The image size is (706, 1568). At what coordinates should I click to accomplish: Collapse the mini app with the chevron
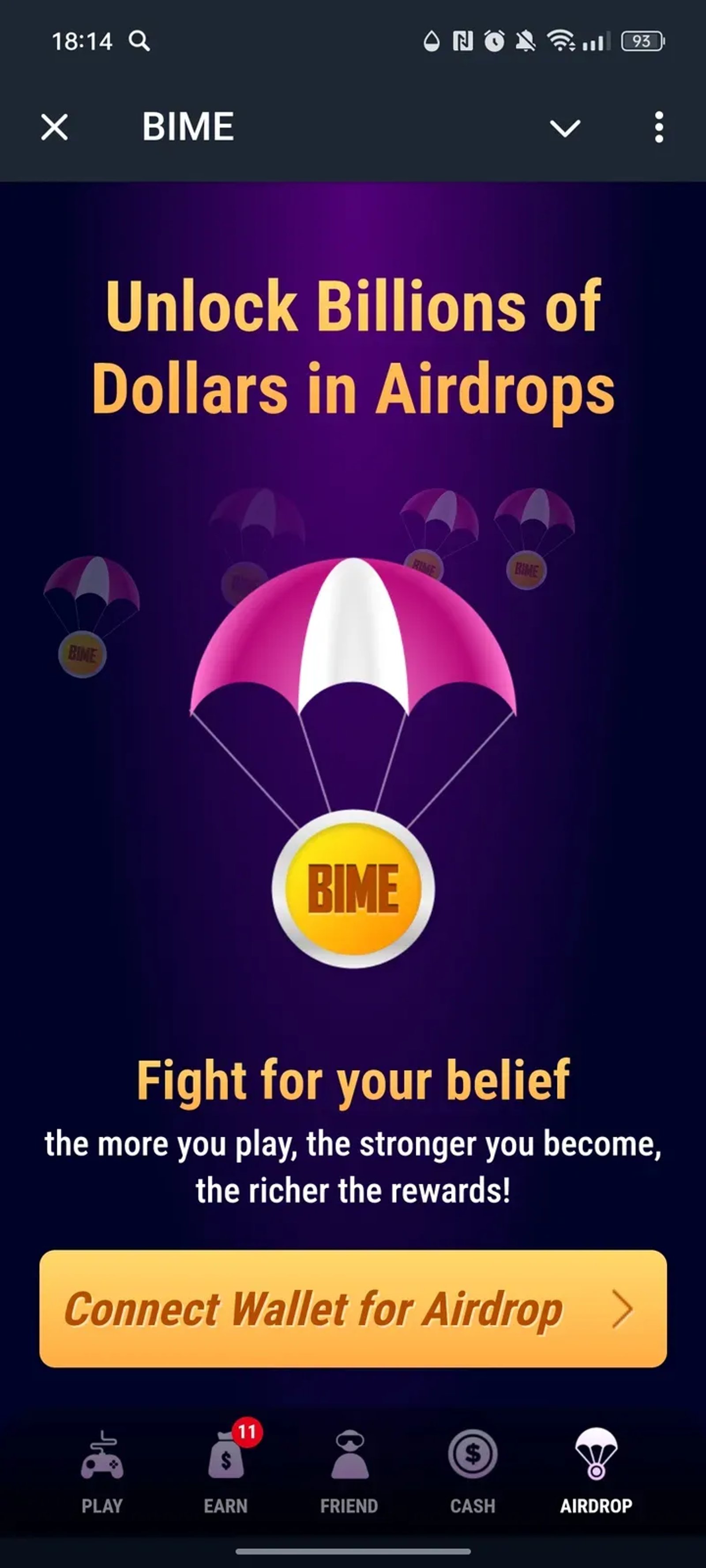(x=565, y=128)
